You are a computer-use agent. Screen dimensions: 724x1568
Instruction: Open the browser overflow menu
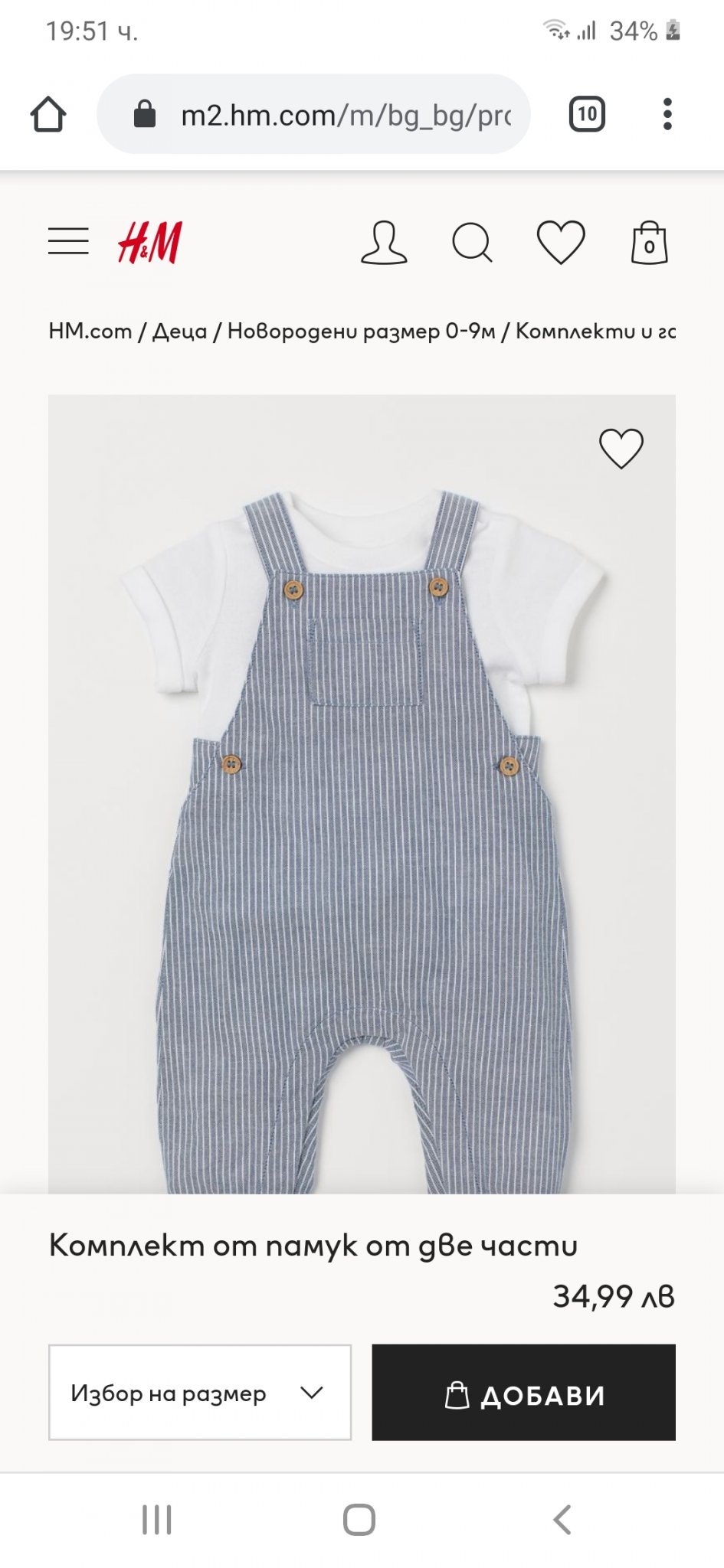[x=667, y=115]
